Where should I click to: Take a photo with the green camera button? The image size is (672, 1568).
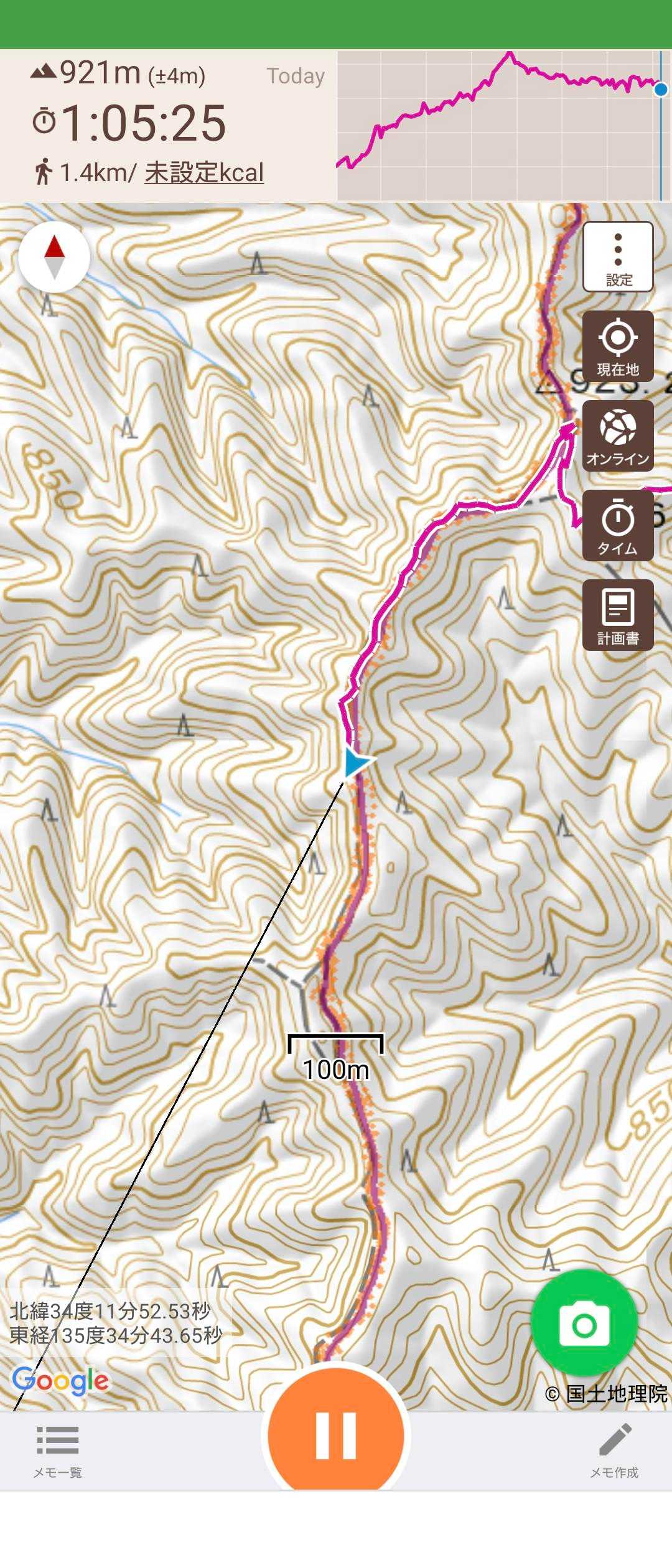584,1323
